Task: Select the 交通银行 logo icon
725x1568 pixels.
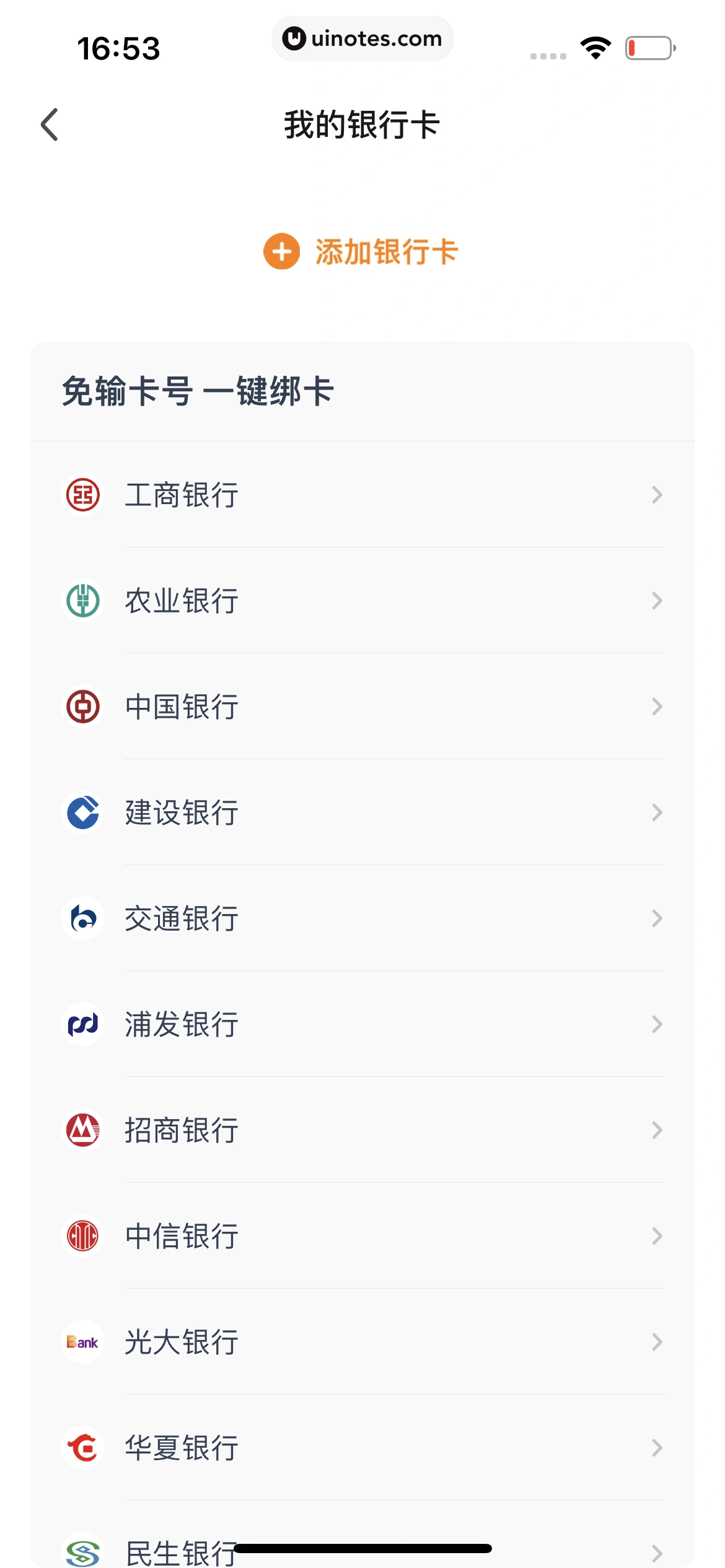Action: [82, 918]
